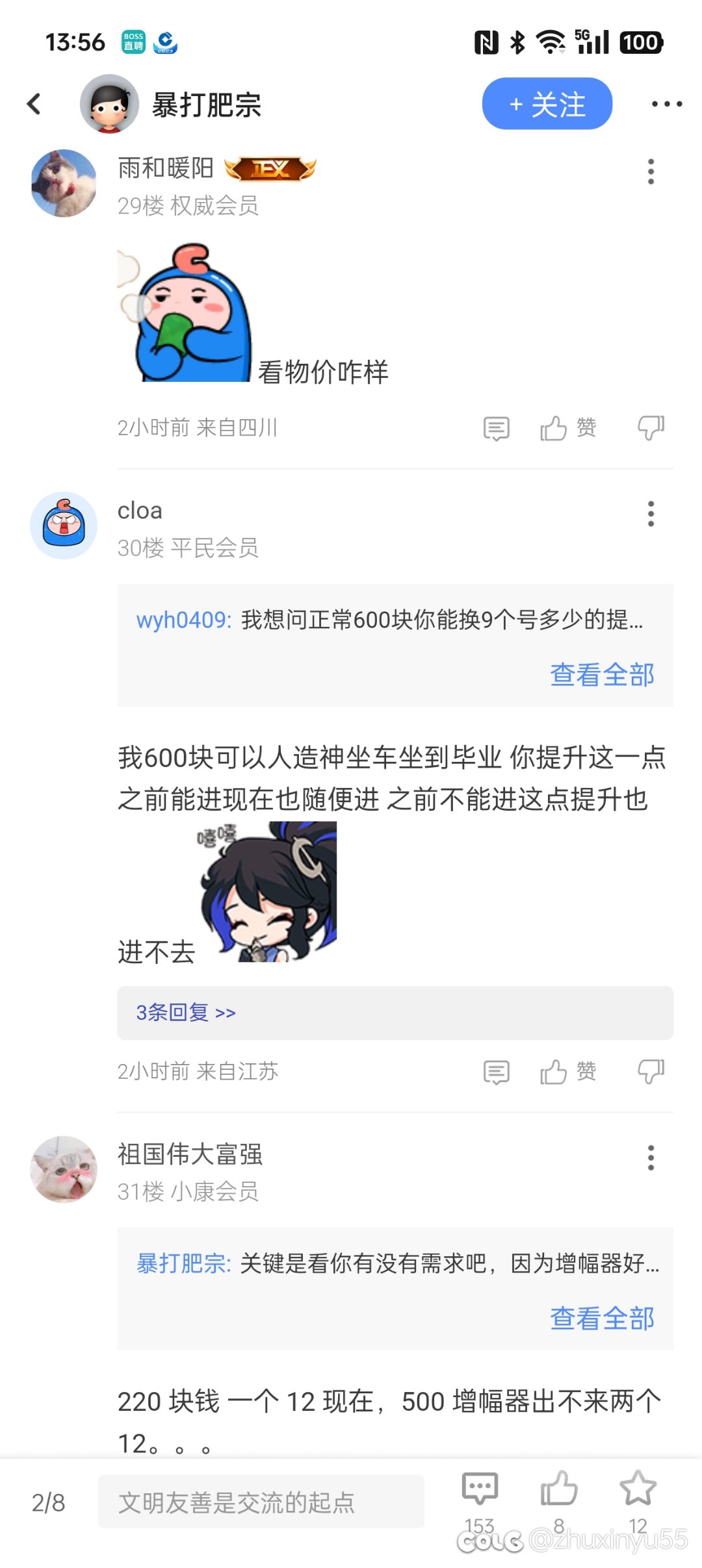Image resolution: width=702 pixels, height=1568 pixels.
Task: Dislike cloa's comment from 江苏
Action: click(651, 1072)
